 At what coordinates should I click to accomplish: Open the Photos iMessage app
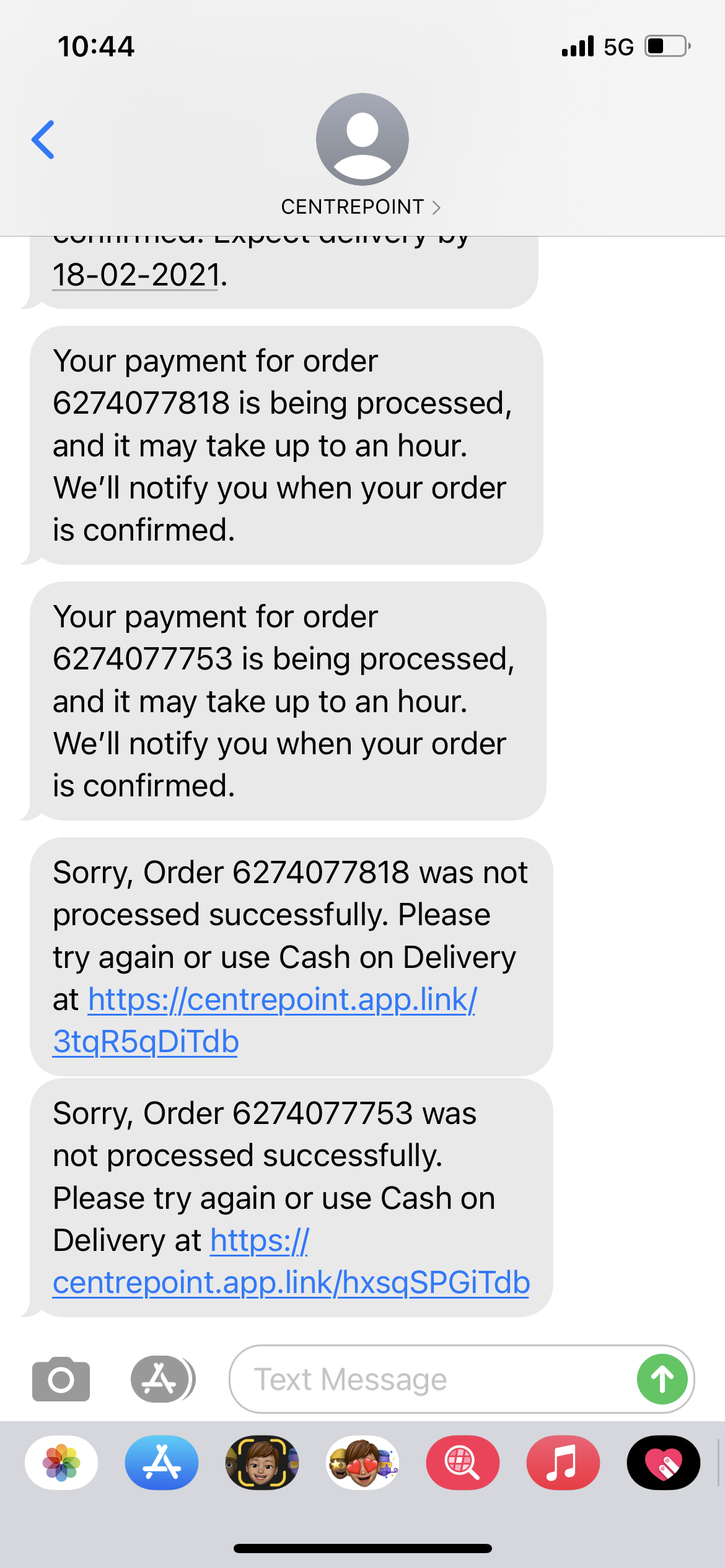[61, 1463]
